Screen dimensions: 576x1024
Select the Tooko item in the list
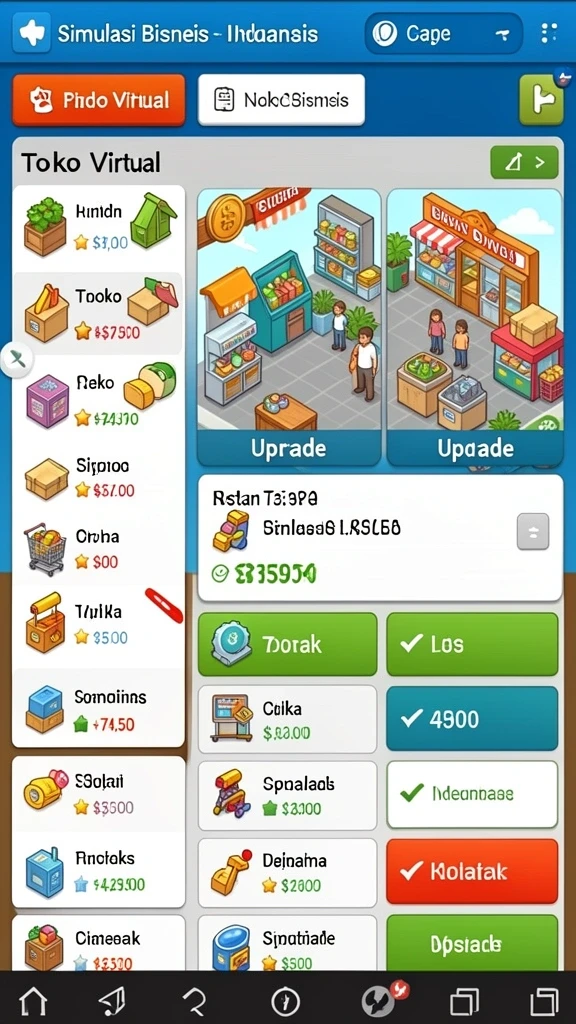pos(99,313)
